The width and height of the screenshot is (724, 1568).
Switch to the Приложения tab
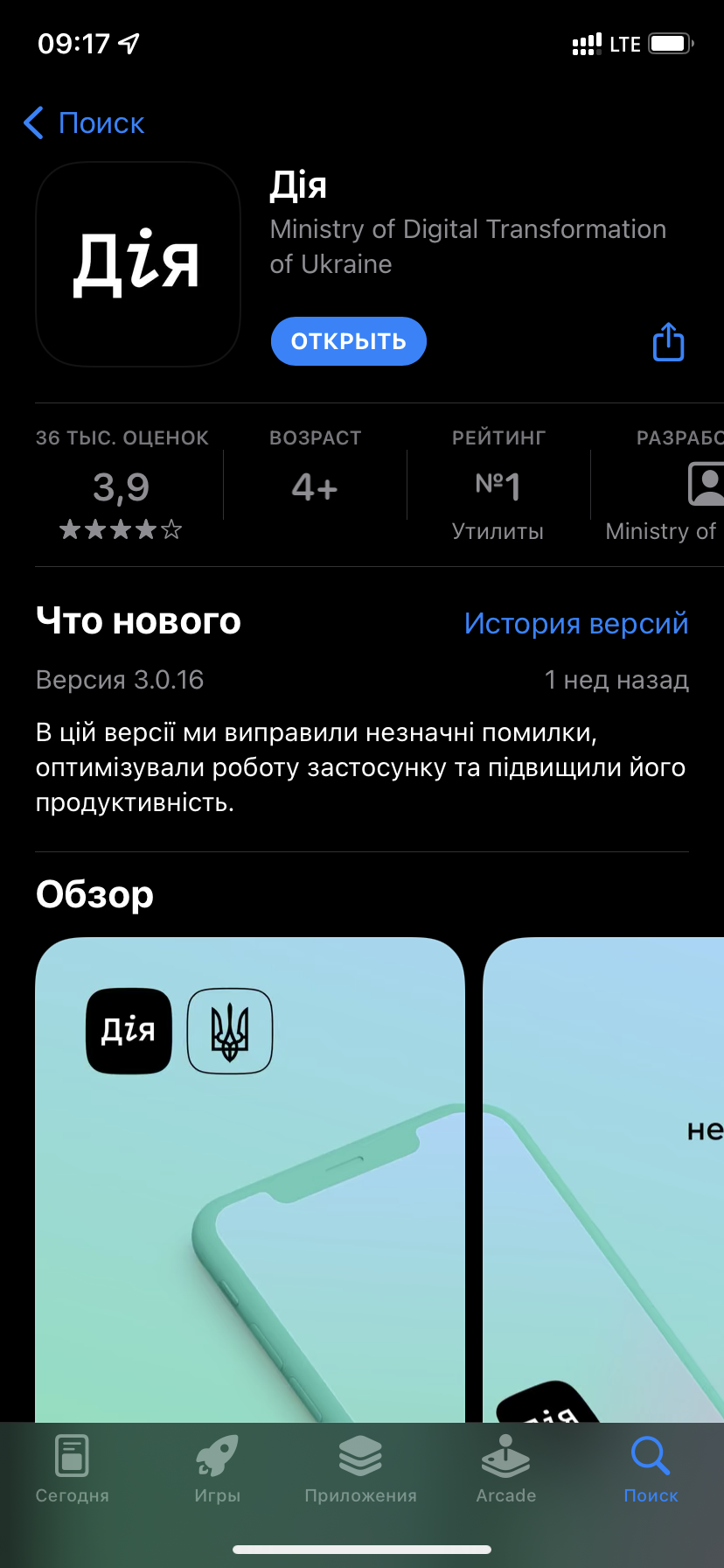coord(360,1470)
